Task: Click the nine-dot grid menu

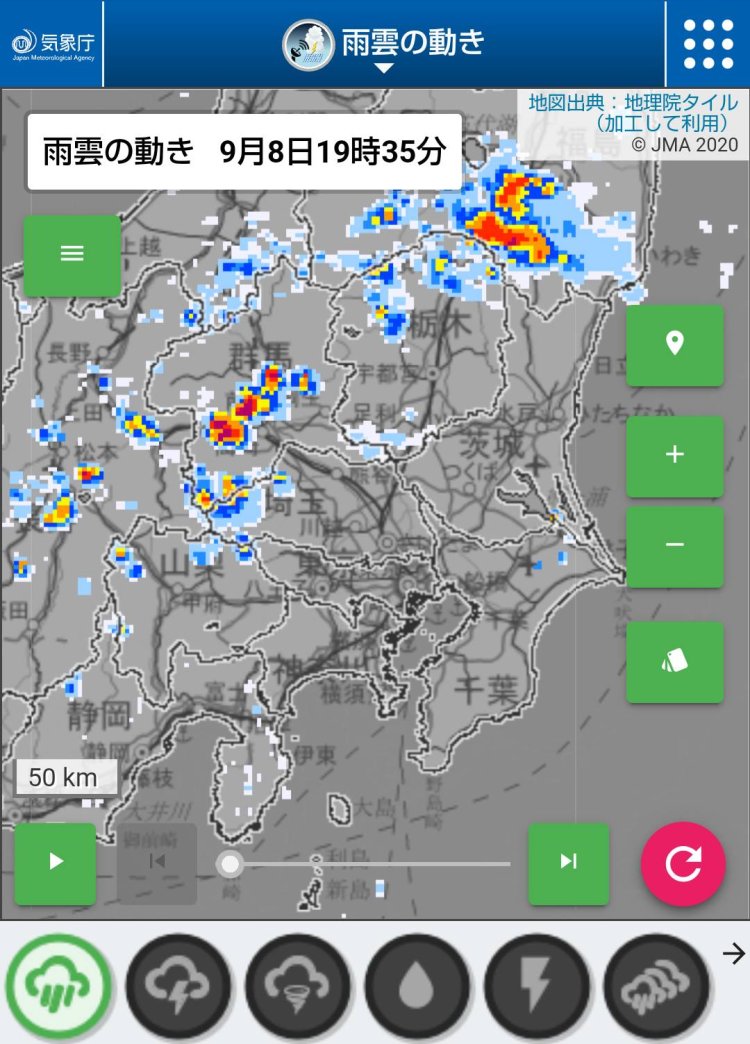Action: [707, 42]
